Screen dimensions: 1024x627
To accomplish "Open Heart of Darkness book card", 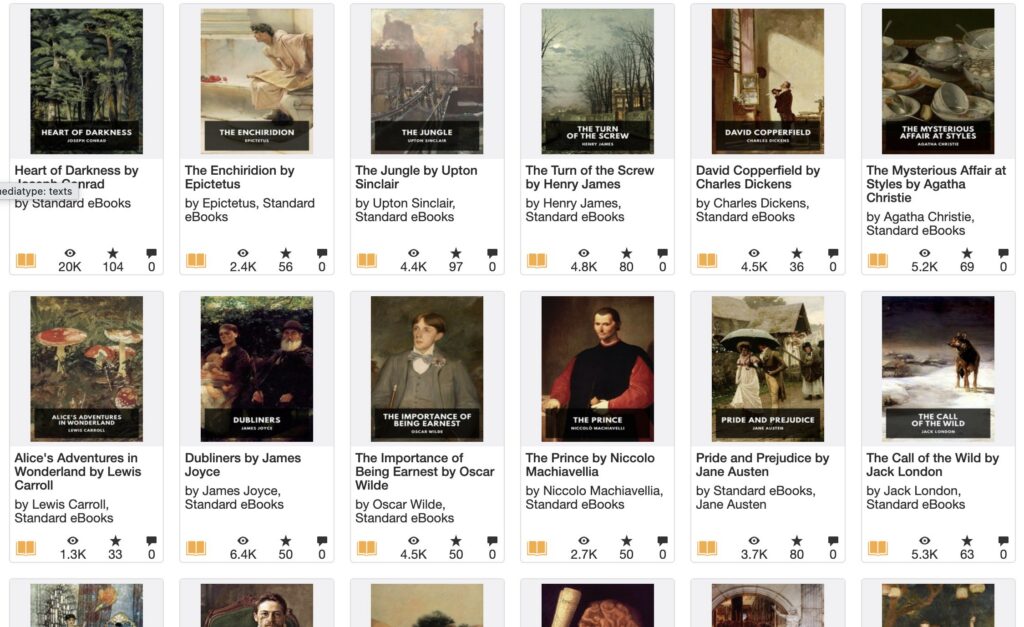I will point(86,81).
